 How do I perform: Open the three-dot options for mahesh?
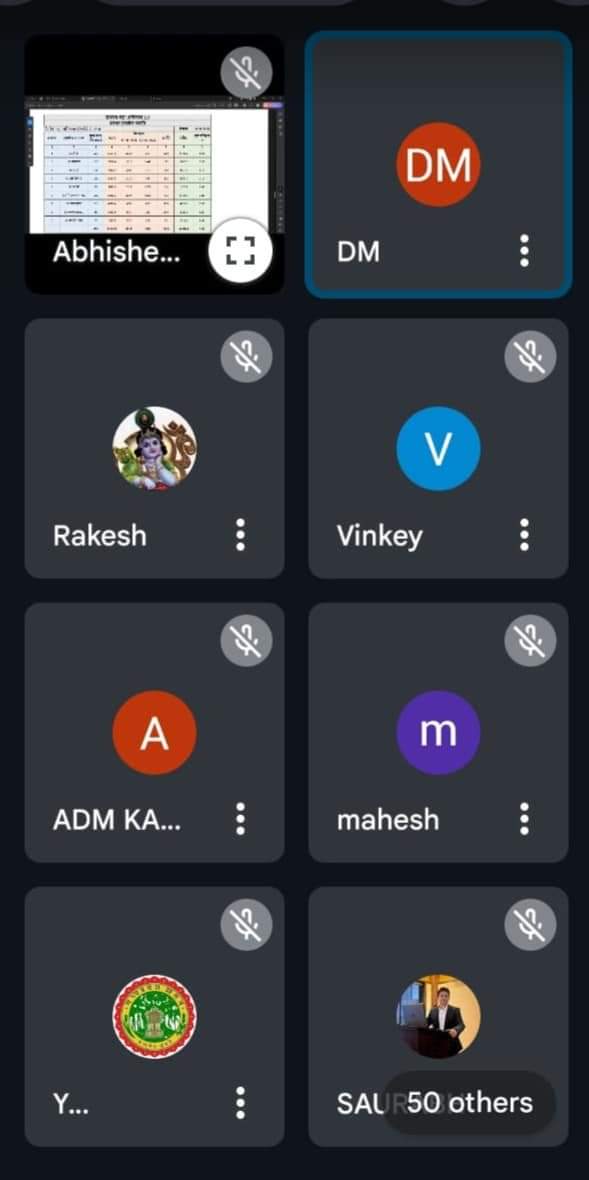click(524, 819)
